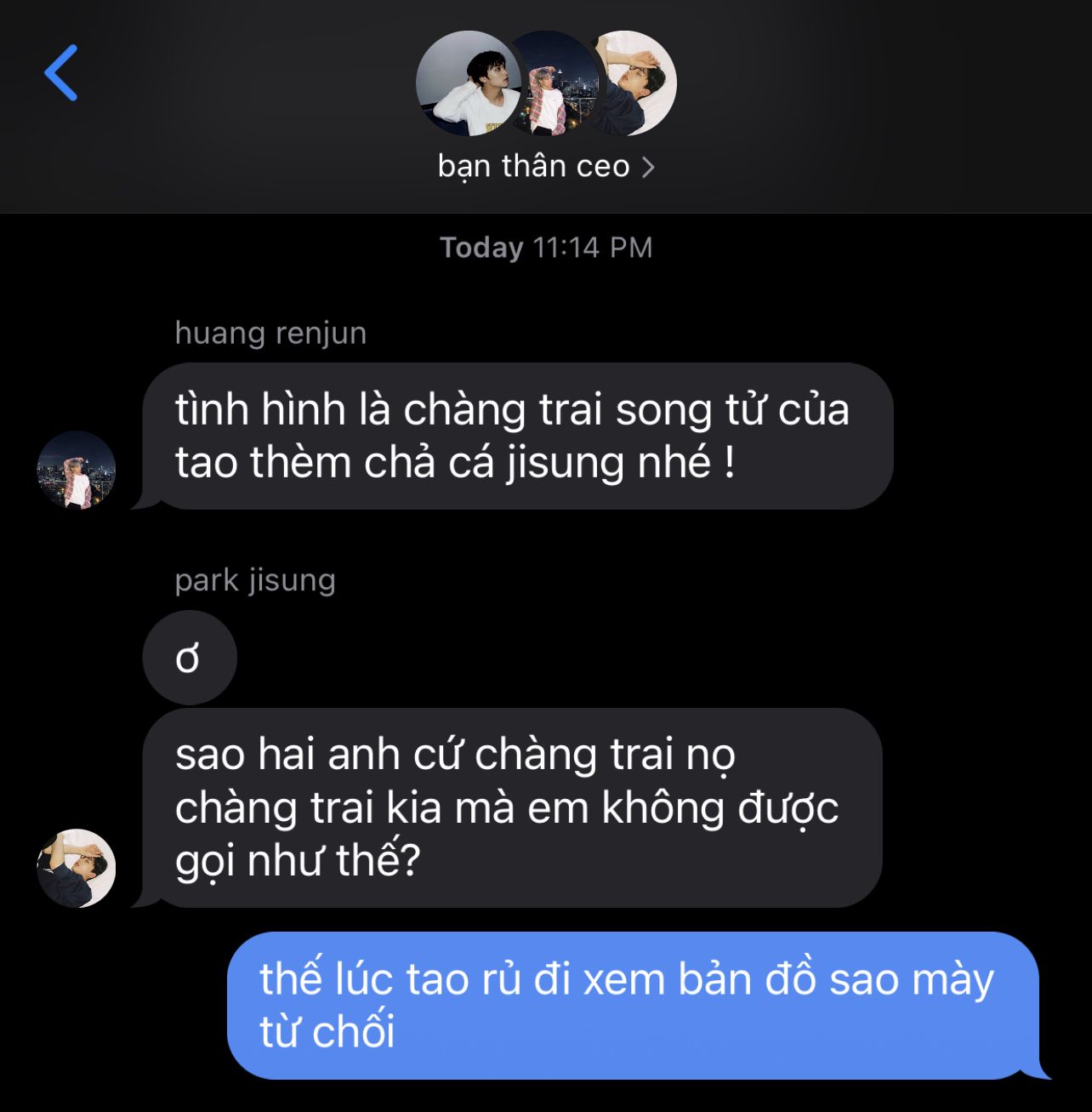Open group details for bạn thân ceo
This screenshot has height=1112, width=1092.
[545, 167]
